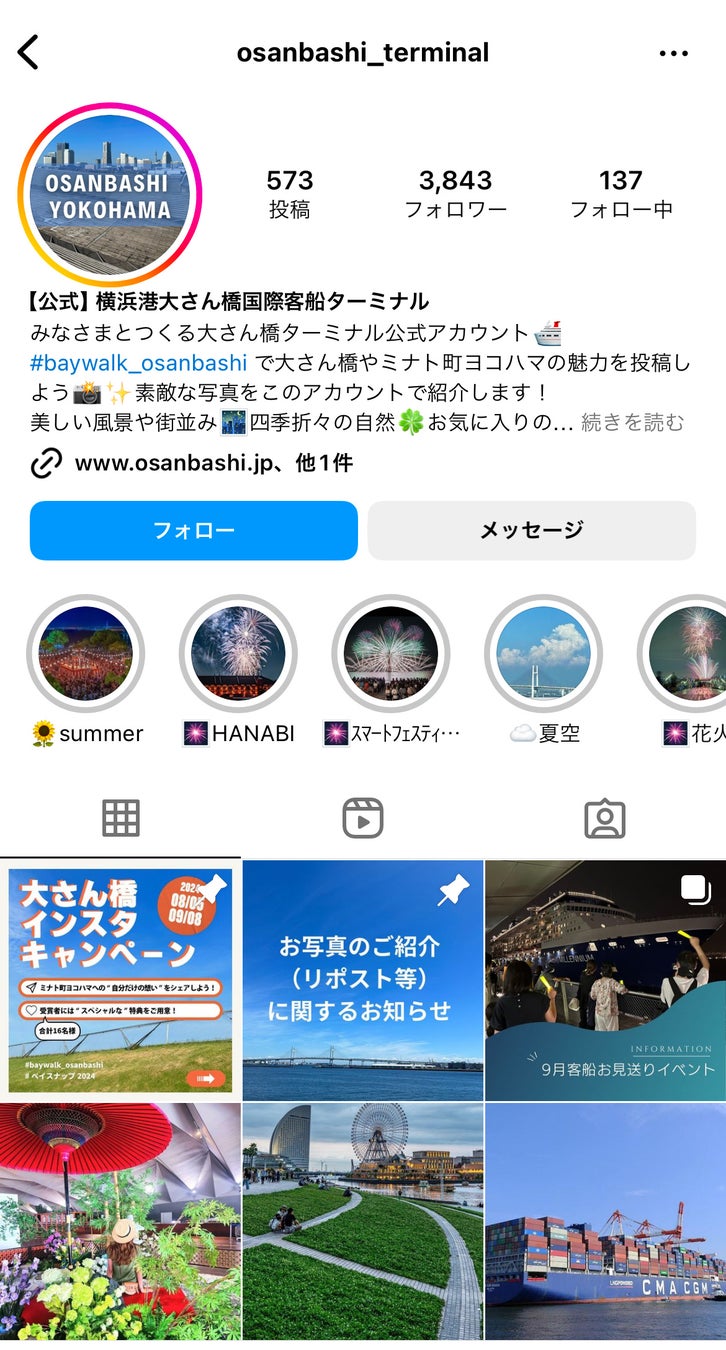Open the pinned 大さん橋インスタキャンペーン post
Viewport: 726px width, 1350px height.
click(x=120, y=980)
